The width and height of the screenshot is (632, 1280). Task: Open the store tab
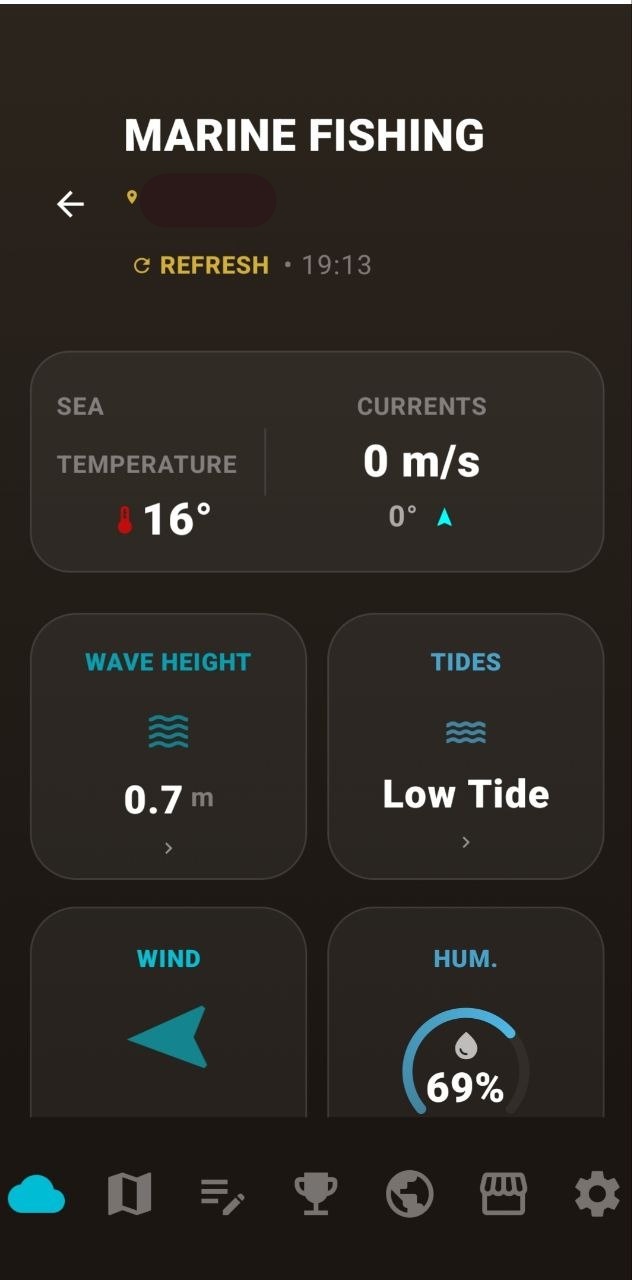pyautogui.click(x=504, y=1194)
